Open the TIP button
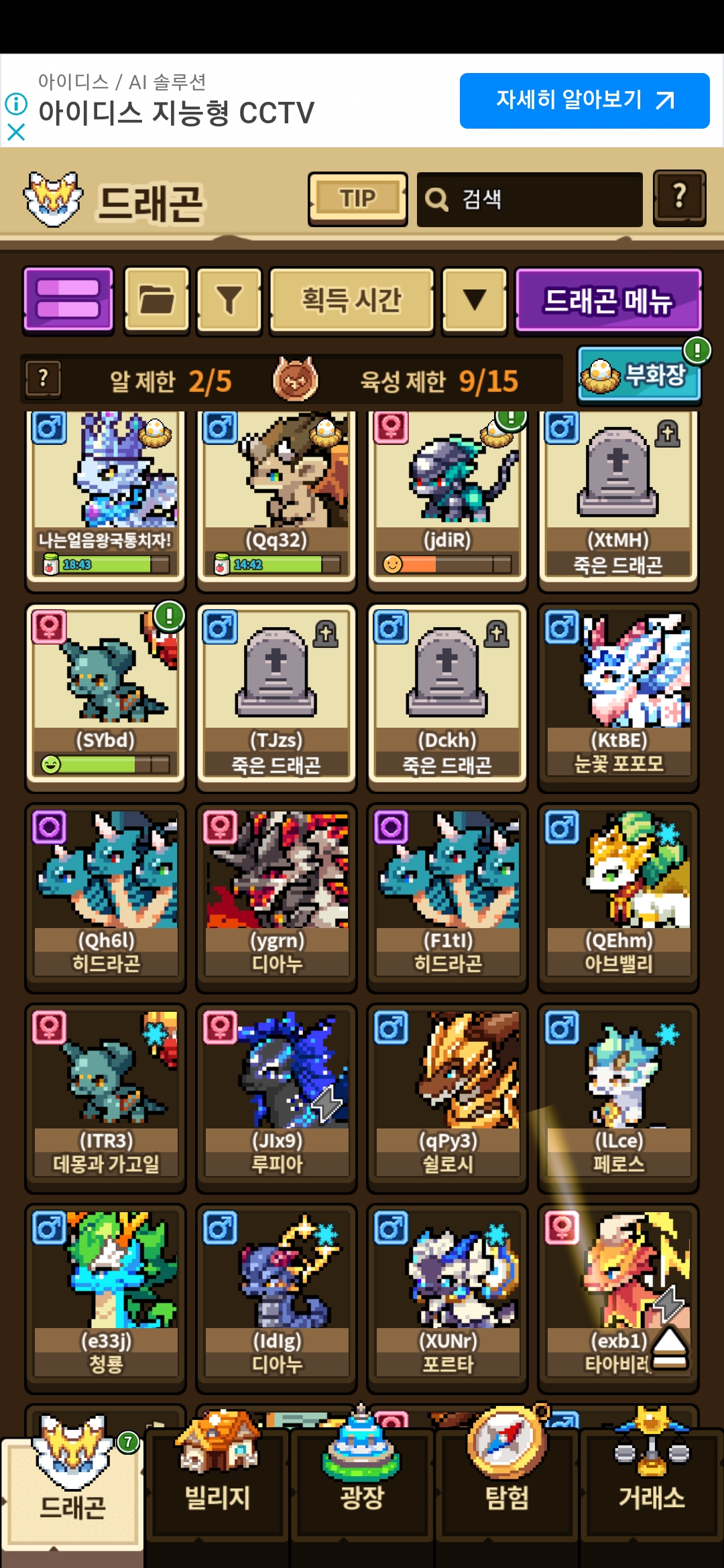The image size is (724, 1568). 357,199
